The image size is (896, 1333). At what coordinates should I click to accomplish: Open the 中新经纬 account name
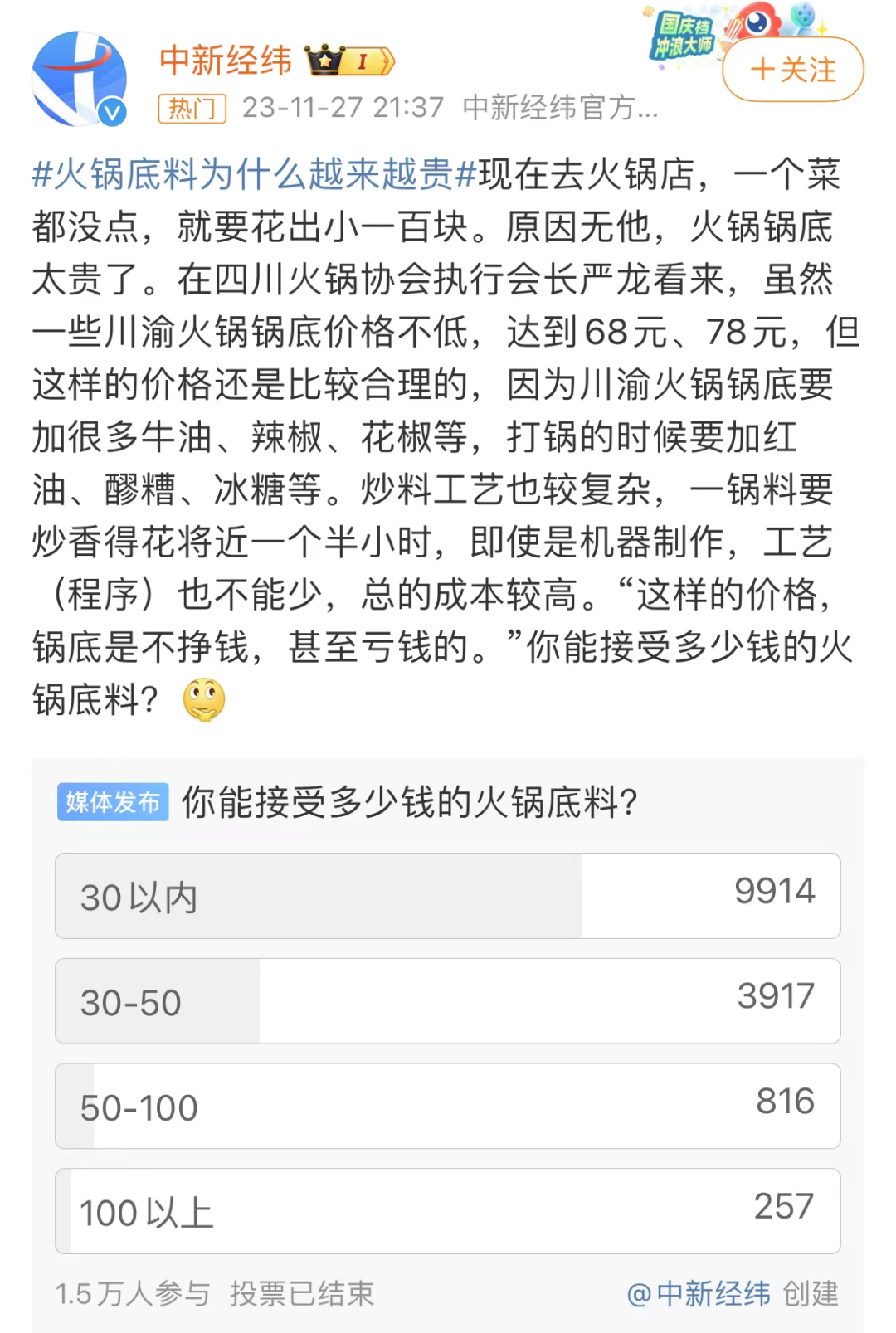226,61
